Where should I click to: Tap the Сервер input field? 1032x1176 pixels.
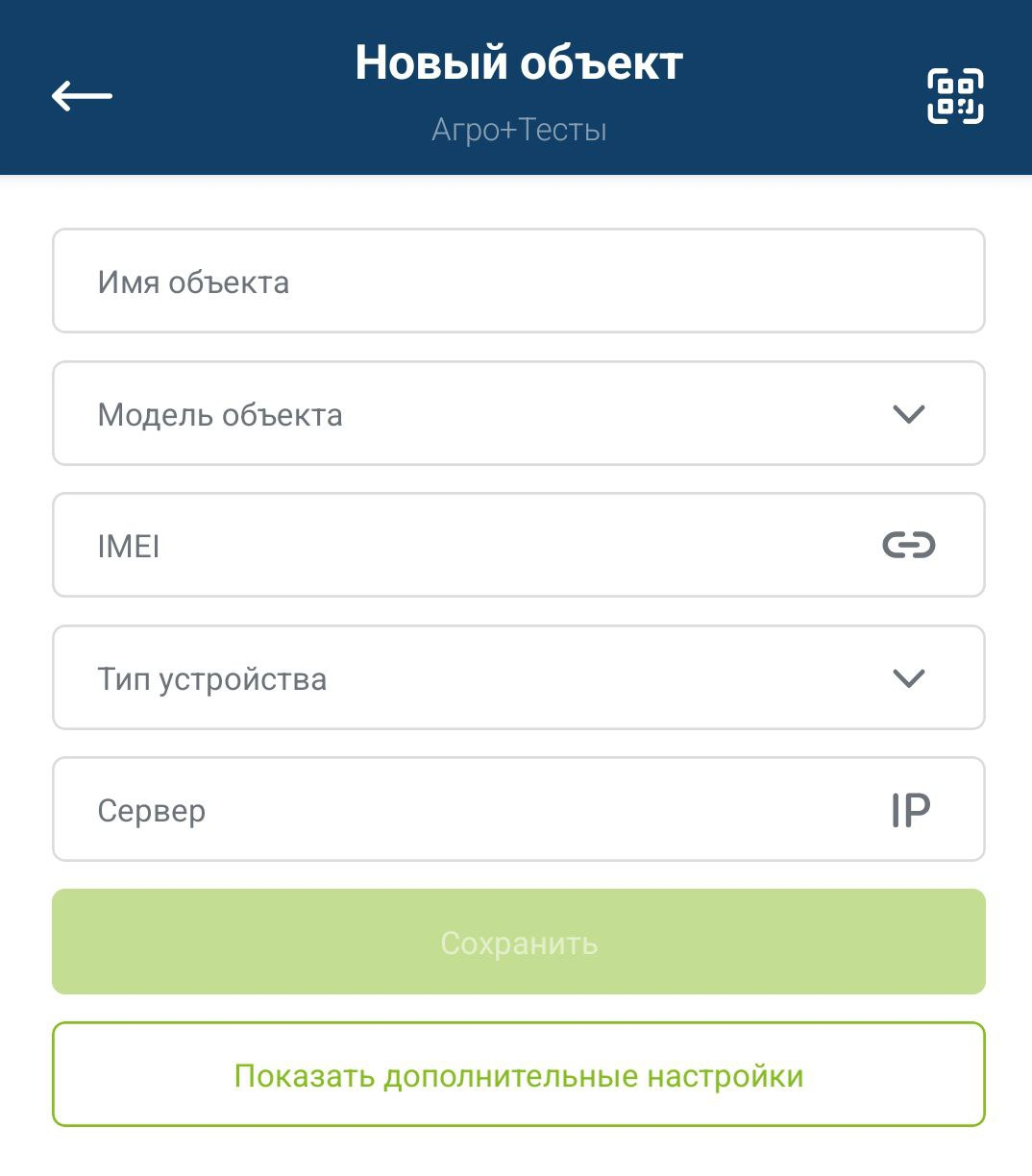(461, 810)
